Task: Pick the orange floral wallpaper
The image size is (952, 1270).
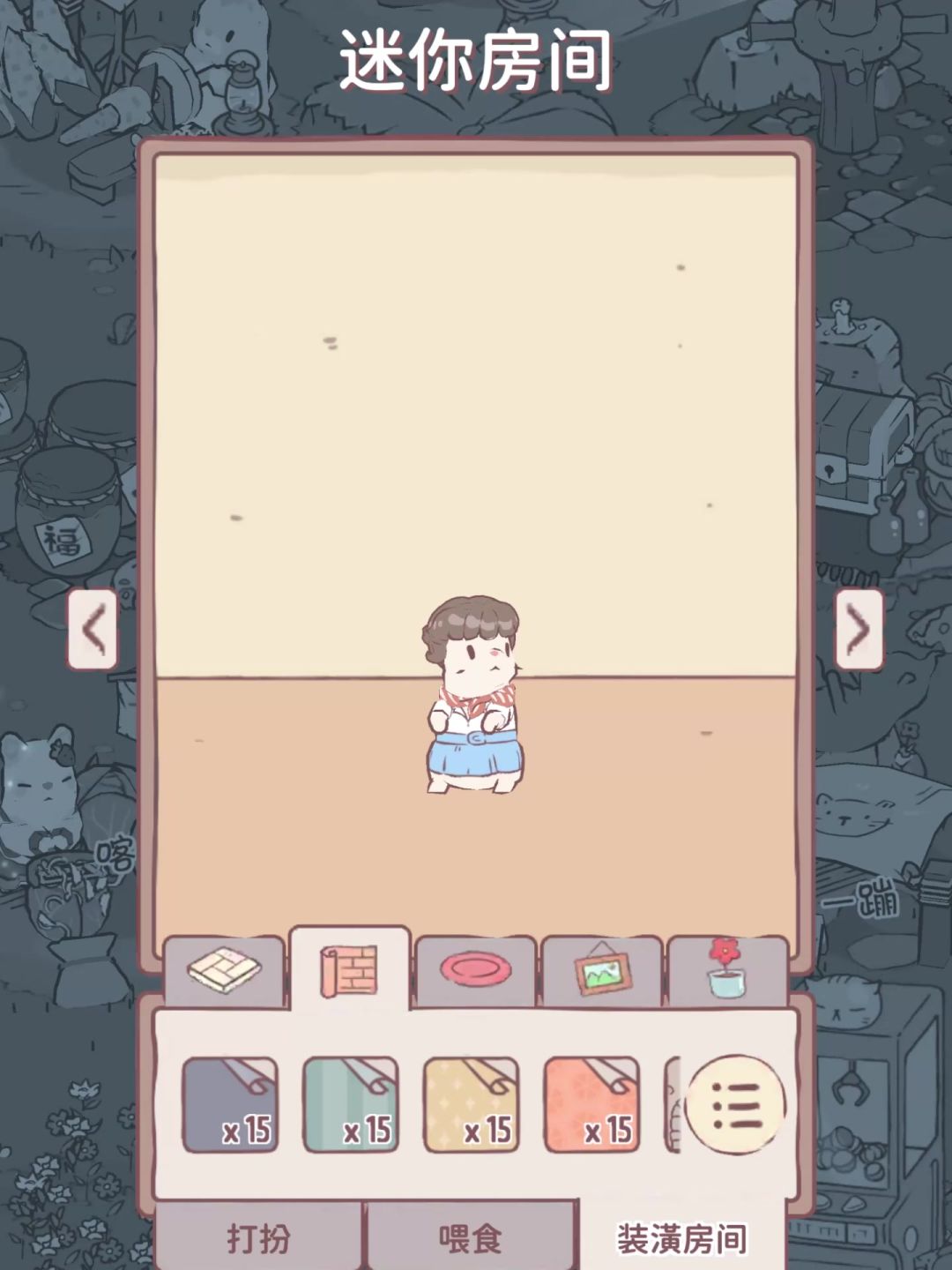Action: click(591, 1105)
